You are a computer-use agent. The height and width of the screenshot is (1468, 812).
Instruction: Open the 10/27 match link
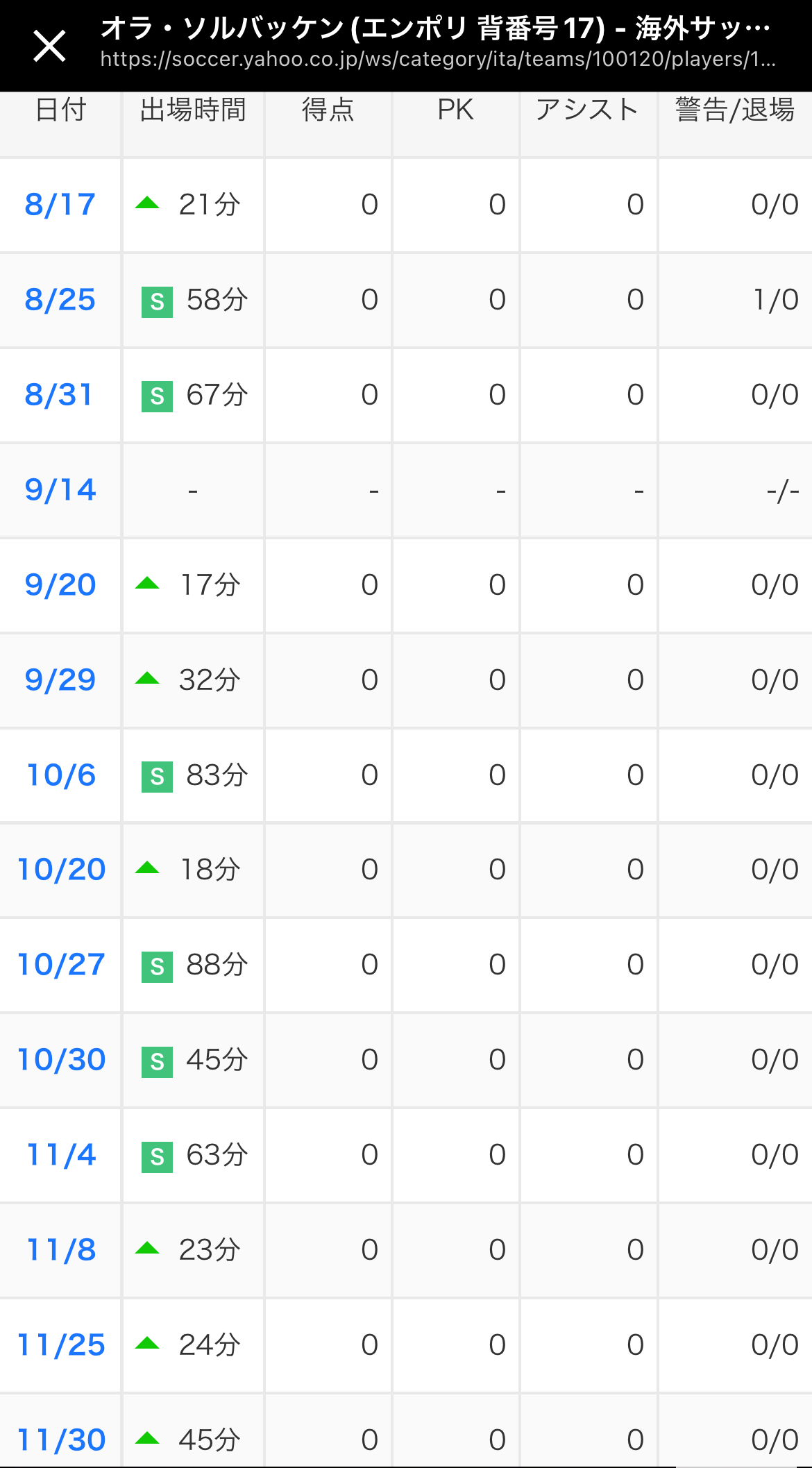click(x=61, y=965)
